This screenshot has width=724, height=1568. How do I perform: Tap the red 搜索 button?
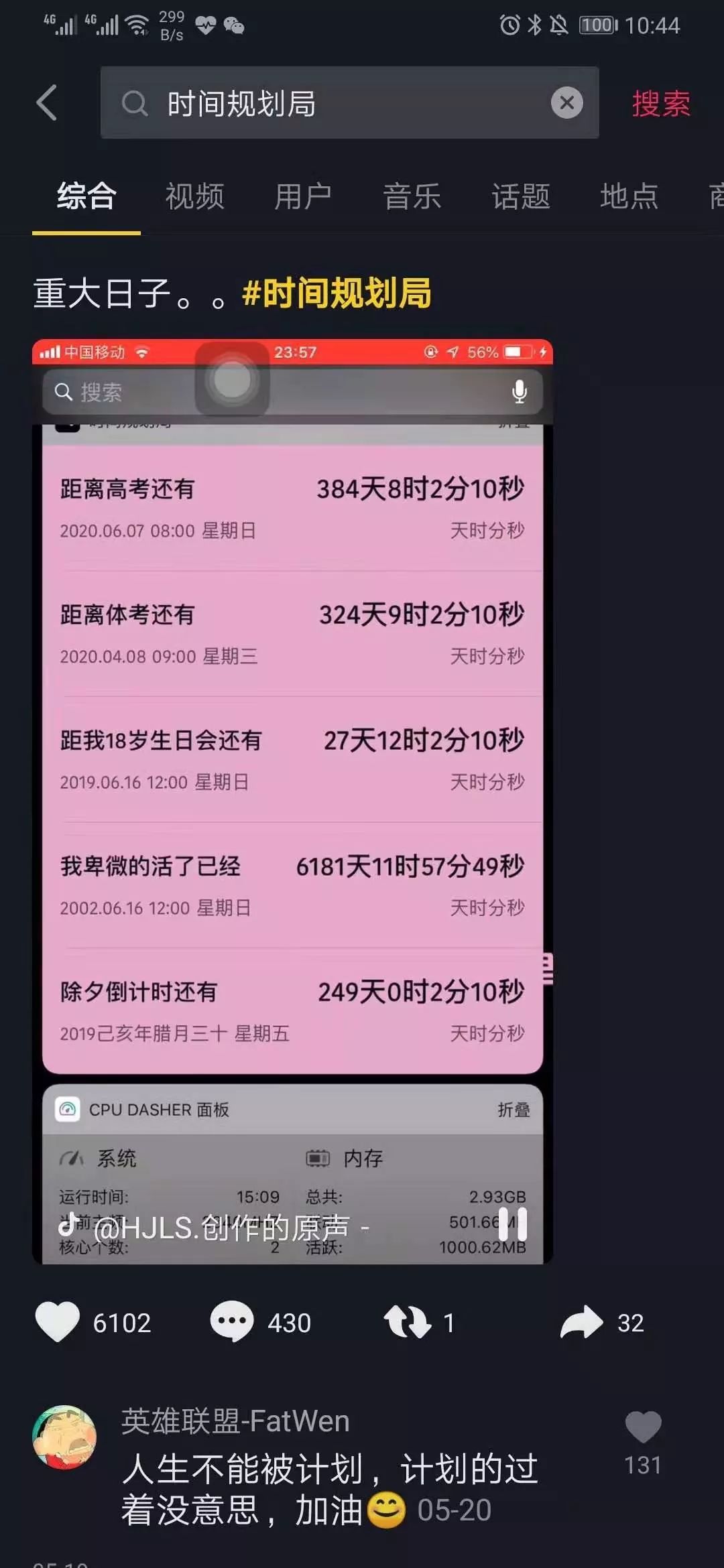(x=660, y=104)
